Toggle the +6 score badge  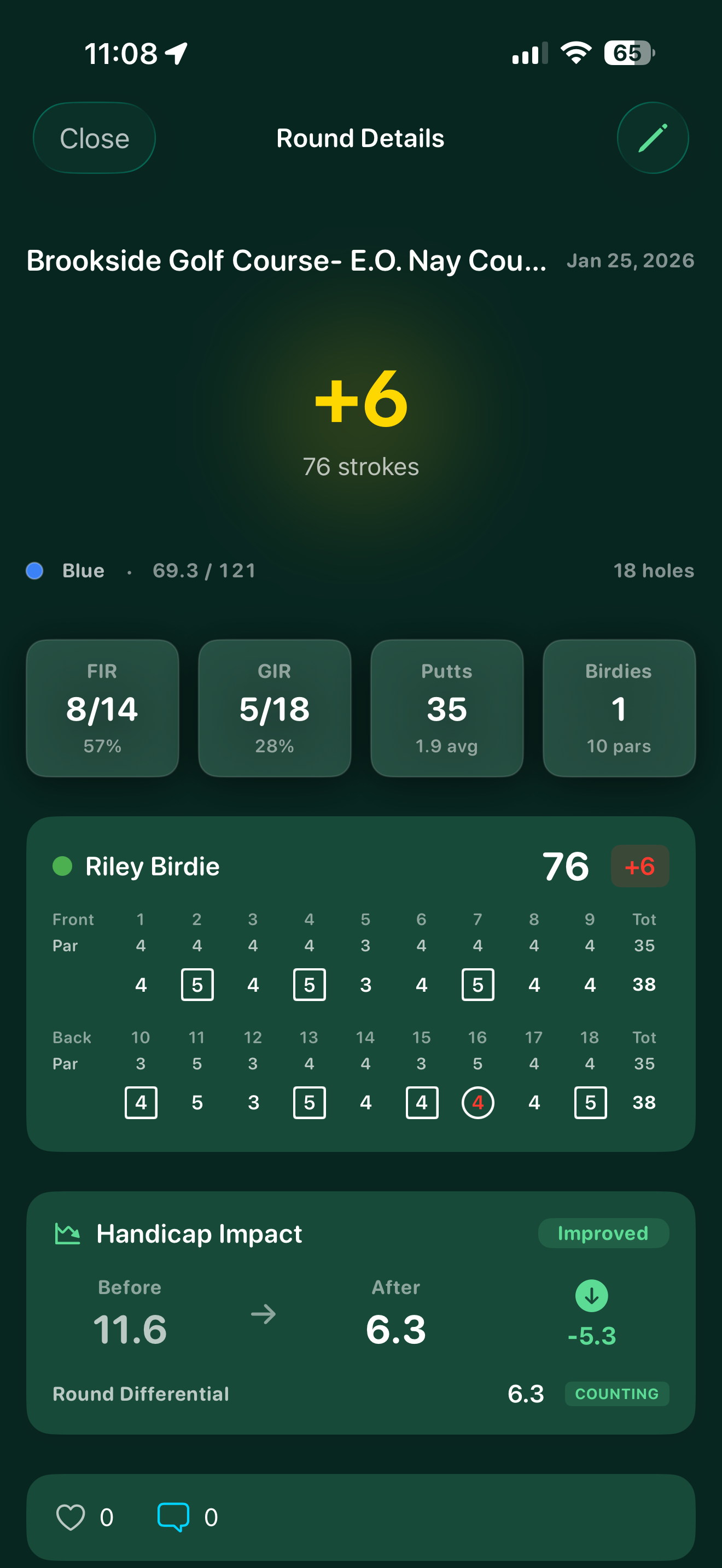tap(639, 865)
